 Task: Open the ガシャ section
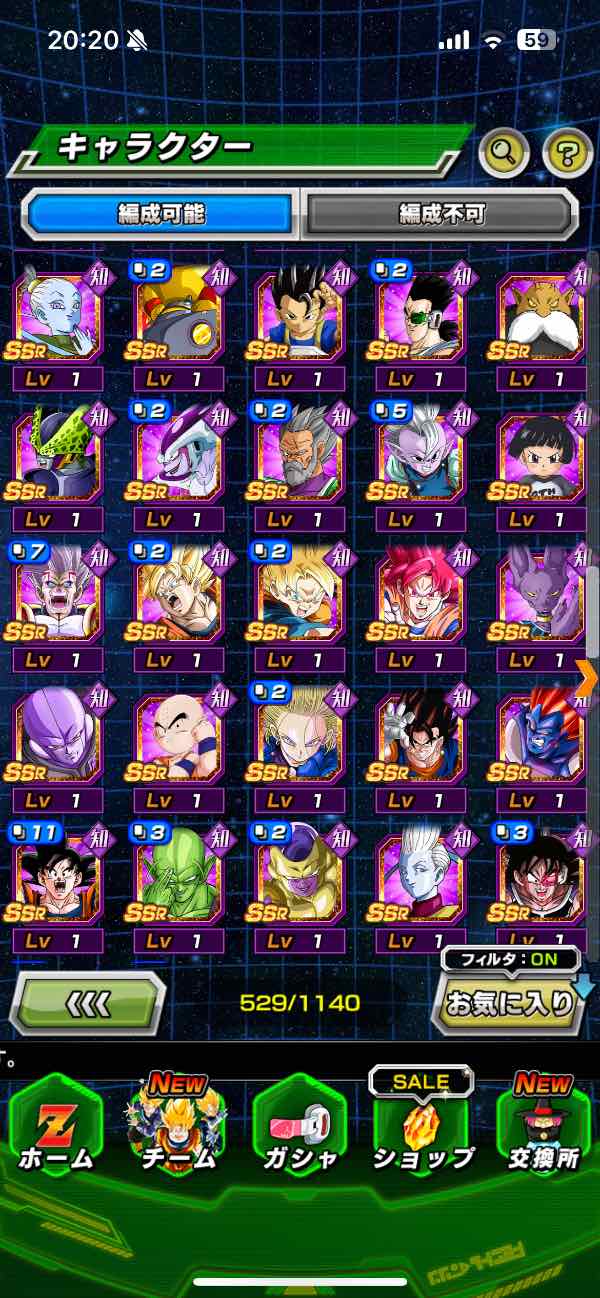tap(300, 1126)
